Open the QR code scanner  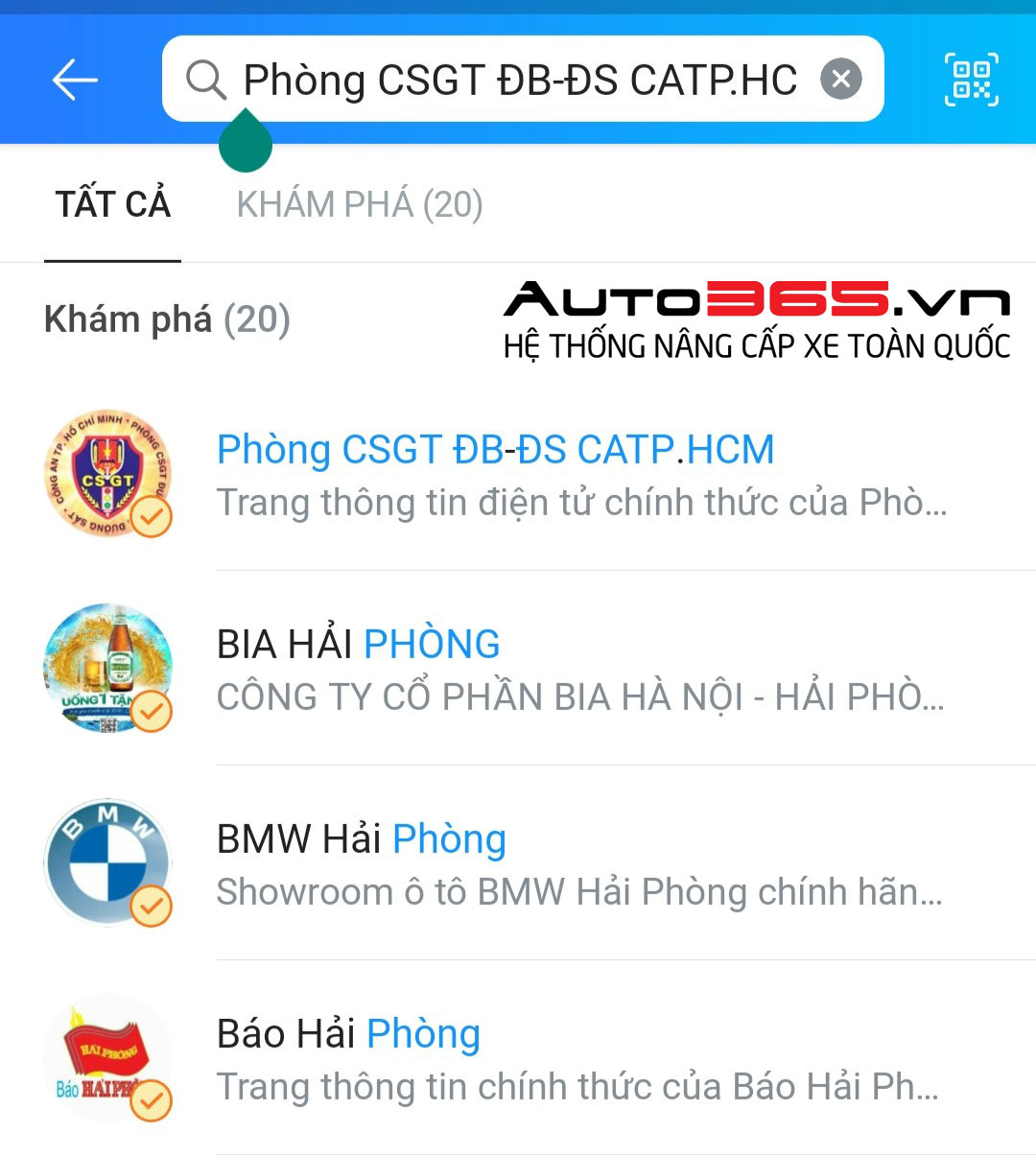(971, 80)
